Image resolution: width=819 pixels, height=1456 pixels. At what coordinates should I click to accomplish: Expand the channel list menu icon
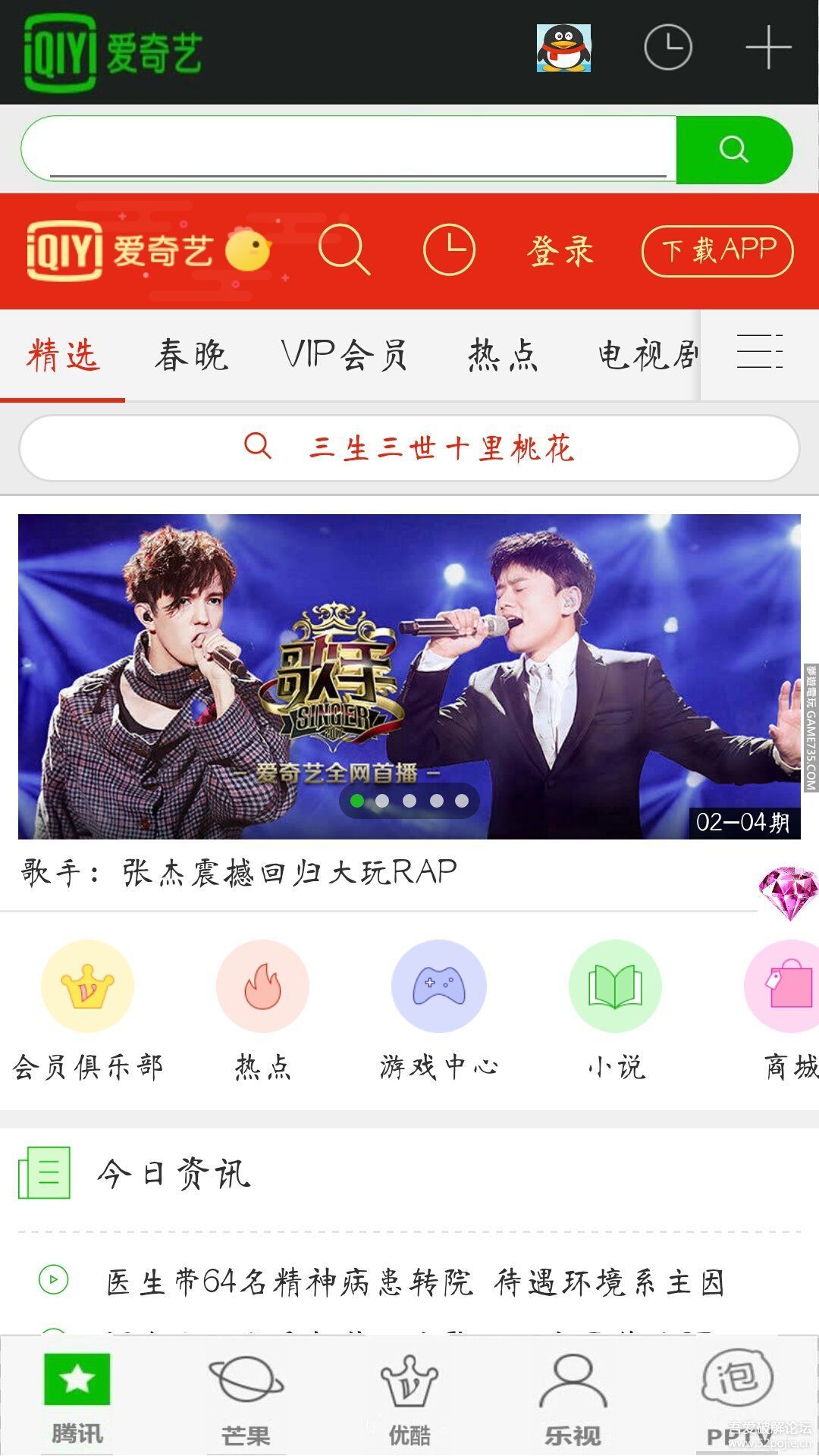(760, 352)
